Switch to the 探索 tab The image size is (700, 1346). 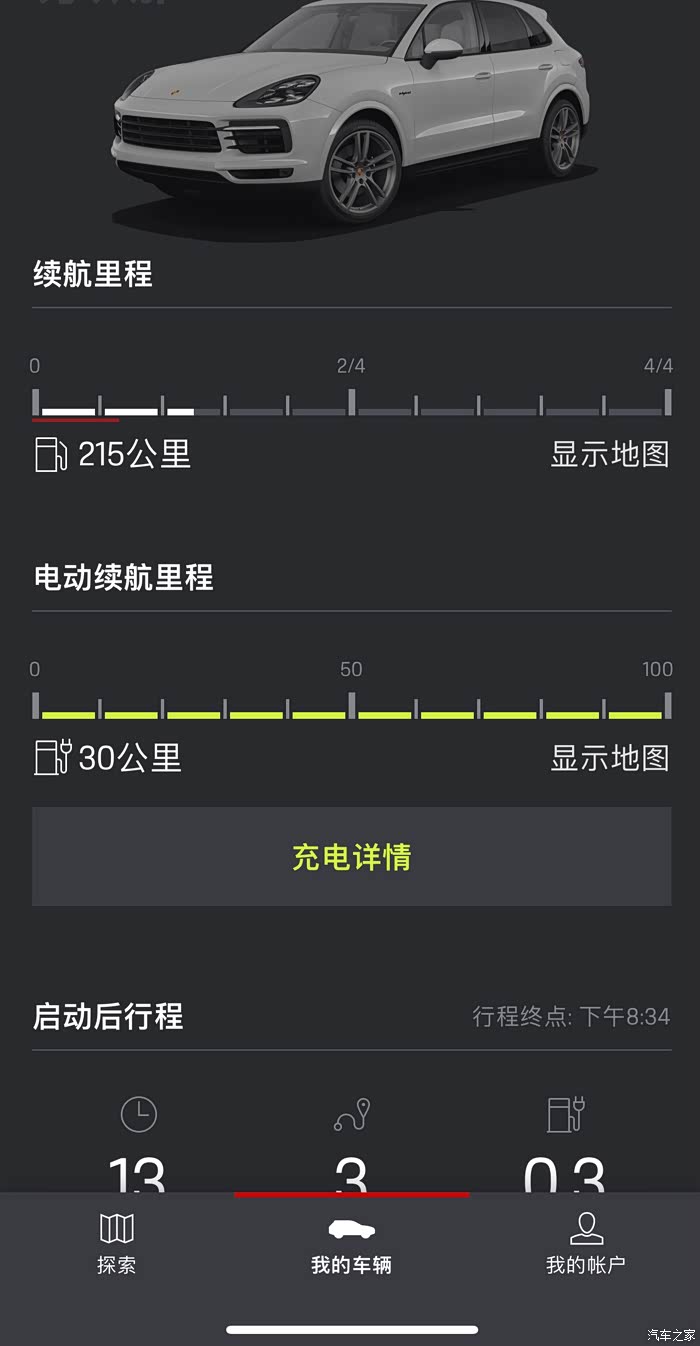116,1243
